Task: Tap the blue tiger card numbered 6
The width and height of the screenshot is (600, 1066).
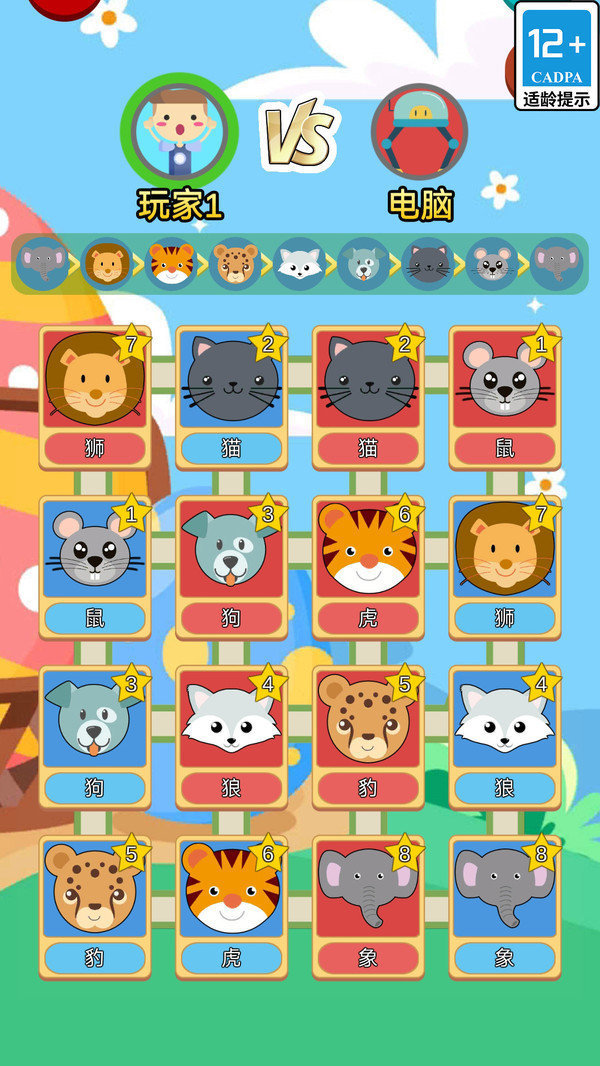Action: pyautogui.click(x=231, y=907)
